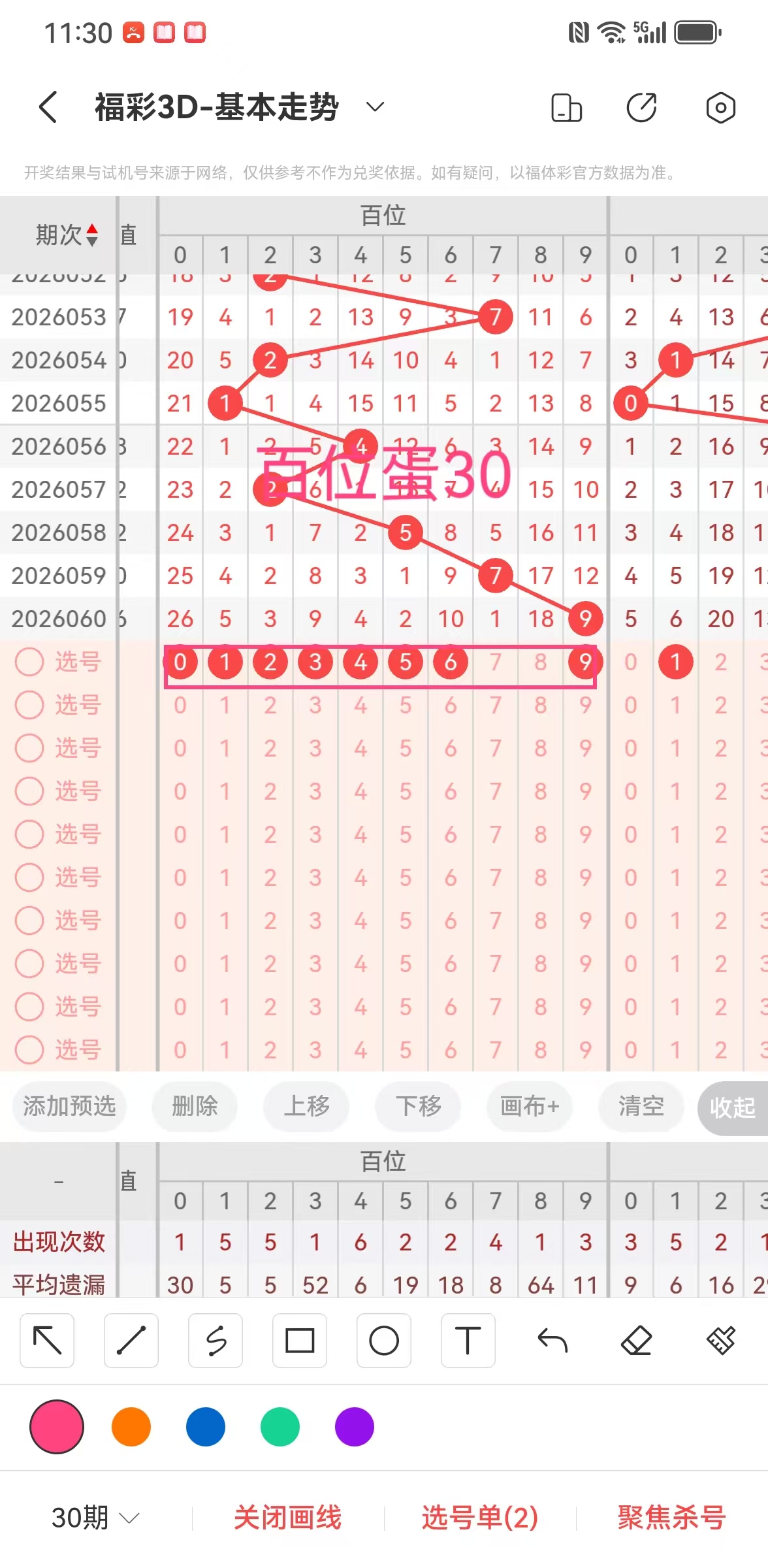
Task: Collapse the panel with 收起
Action: (732, 1107)
